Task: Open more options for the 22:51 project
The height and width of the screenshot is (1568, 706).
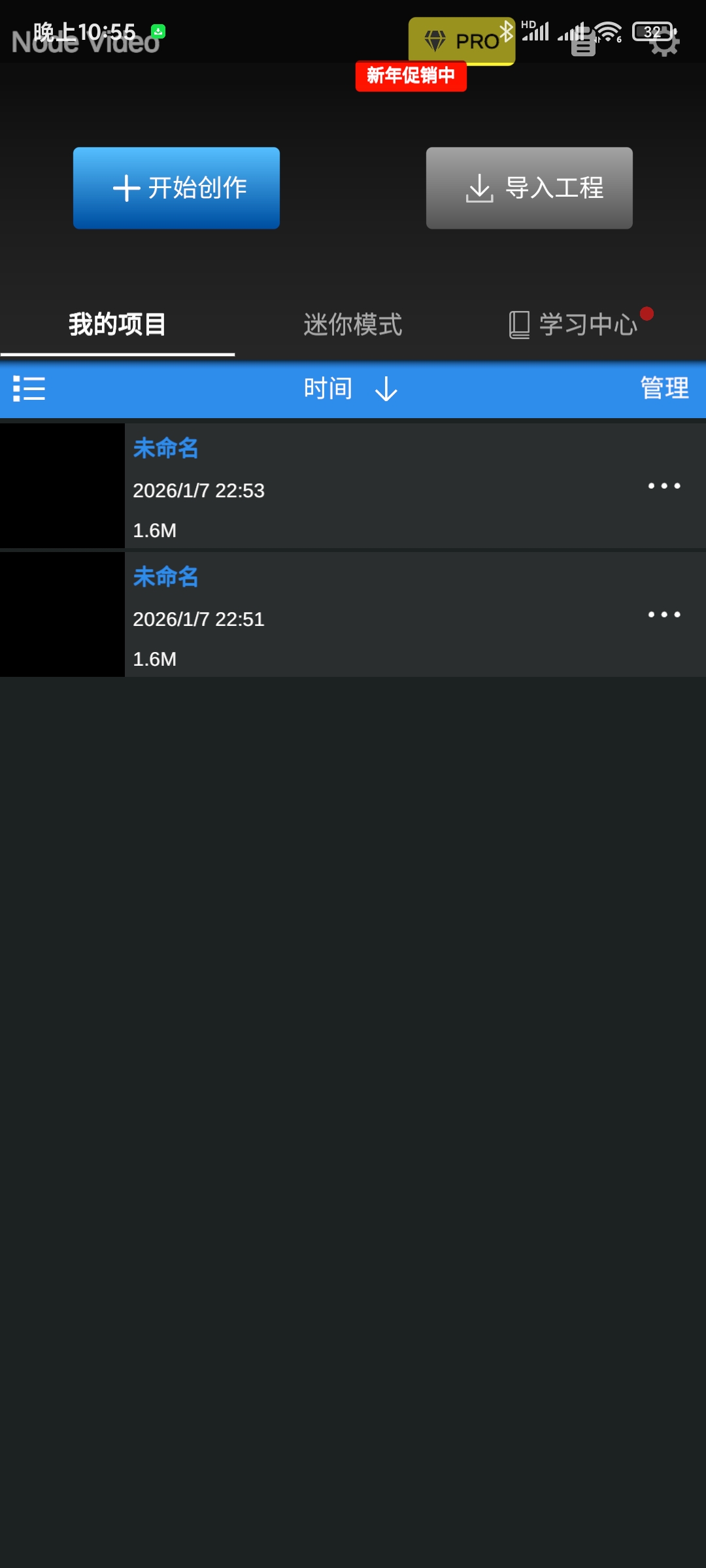Action: (664, 614)
